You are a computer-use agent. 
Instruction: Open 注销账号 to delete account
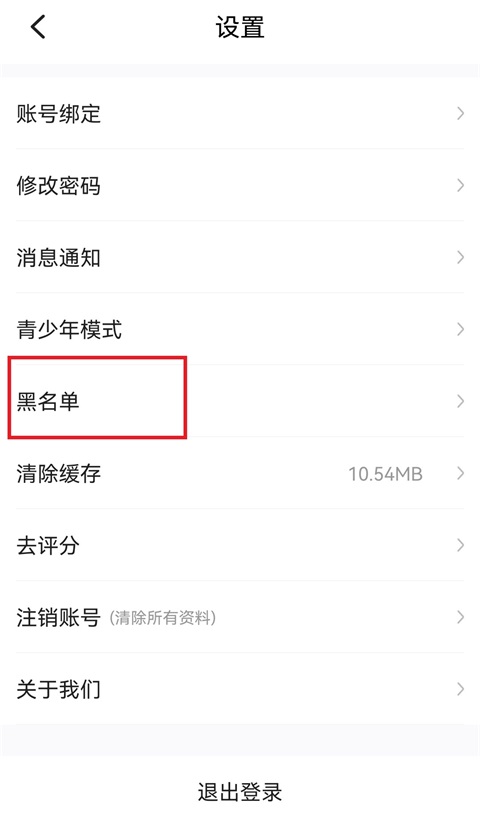click(240, 617)
